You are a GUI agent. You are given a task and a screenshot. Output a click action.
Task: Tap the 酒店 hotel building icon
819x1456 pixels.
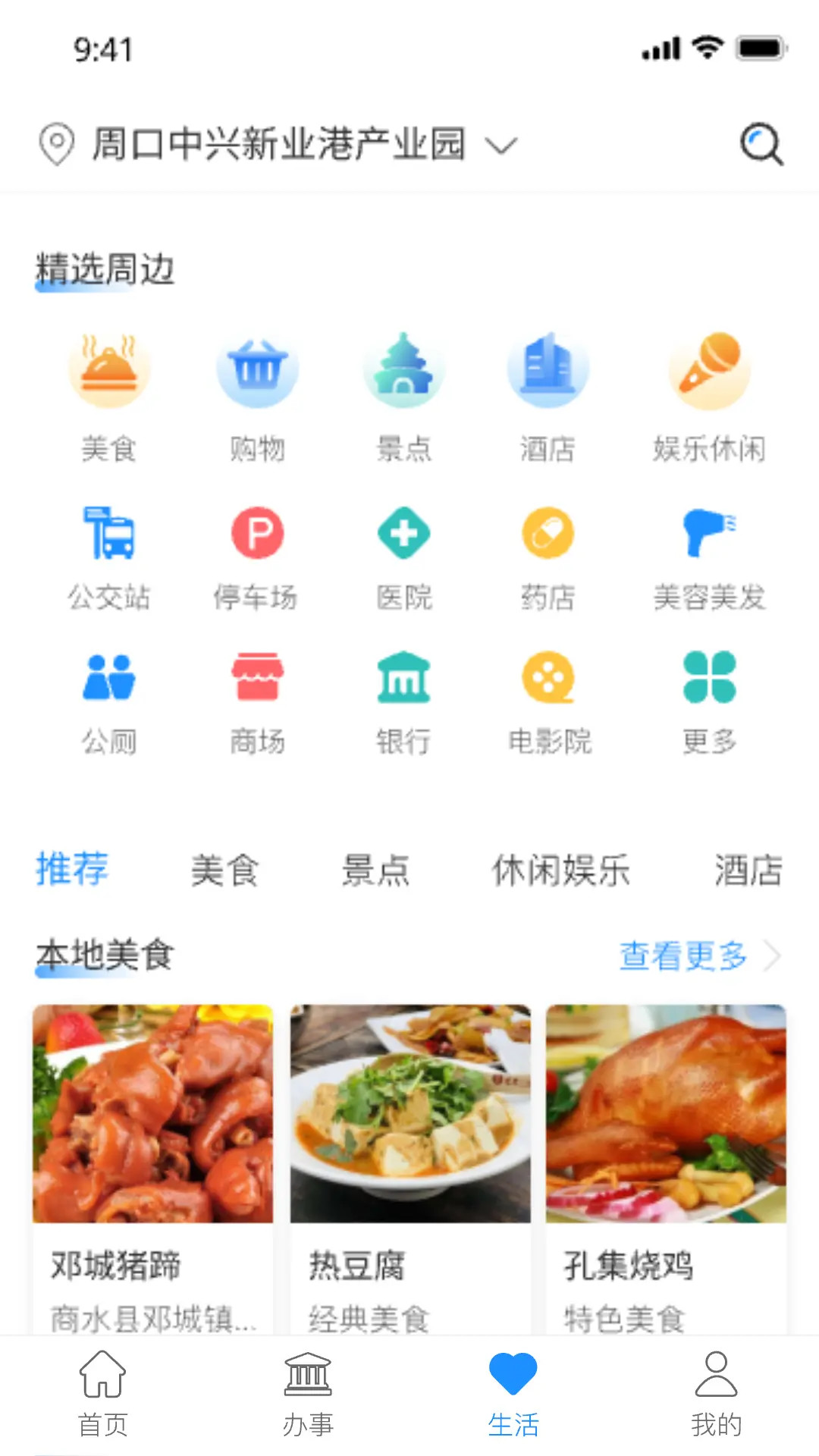point(549,369)
